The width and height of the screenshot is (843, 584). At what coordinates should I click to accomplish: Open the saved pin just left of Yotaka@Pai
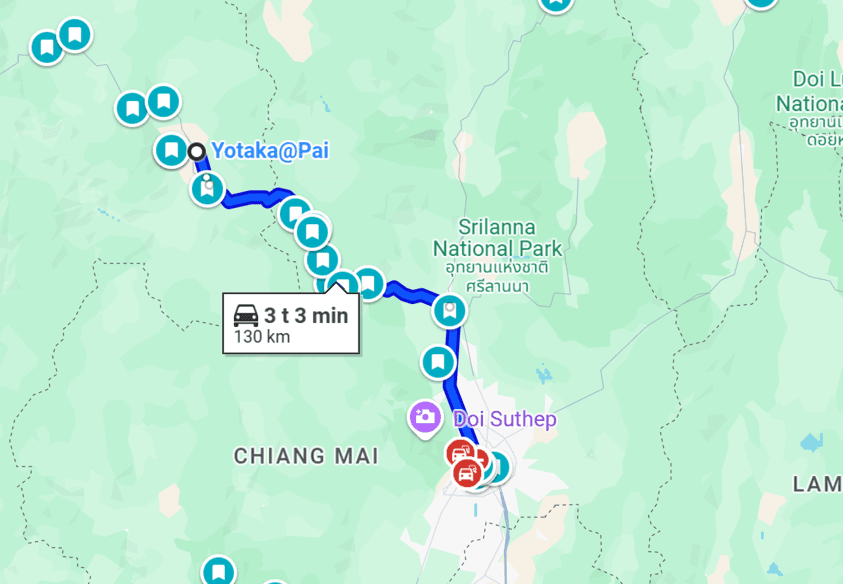(171, 151)
